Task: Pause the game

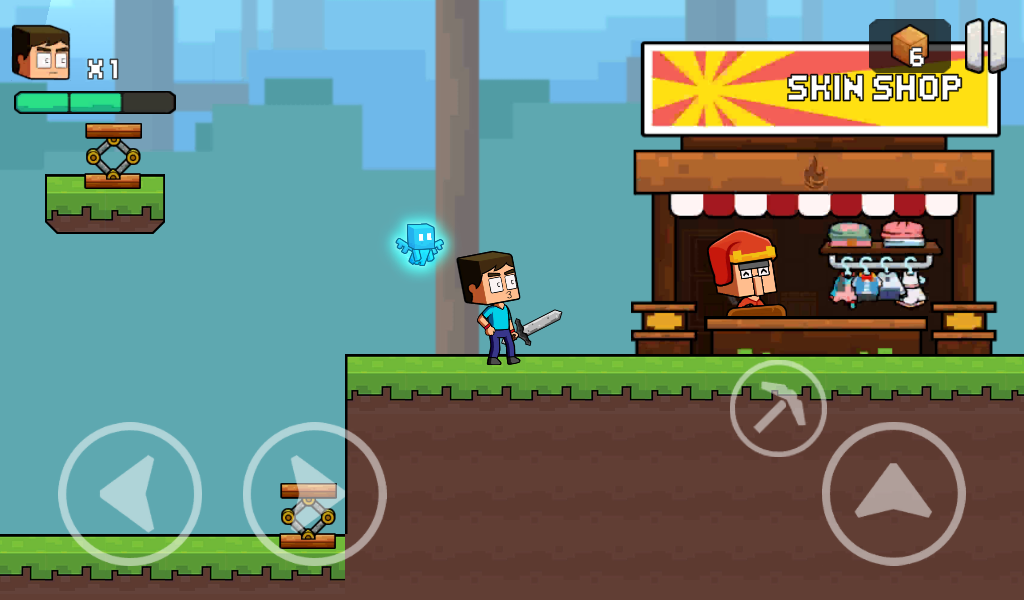Action: (x=985, y=46)
